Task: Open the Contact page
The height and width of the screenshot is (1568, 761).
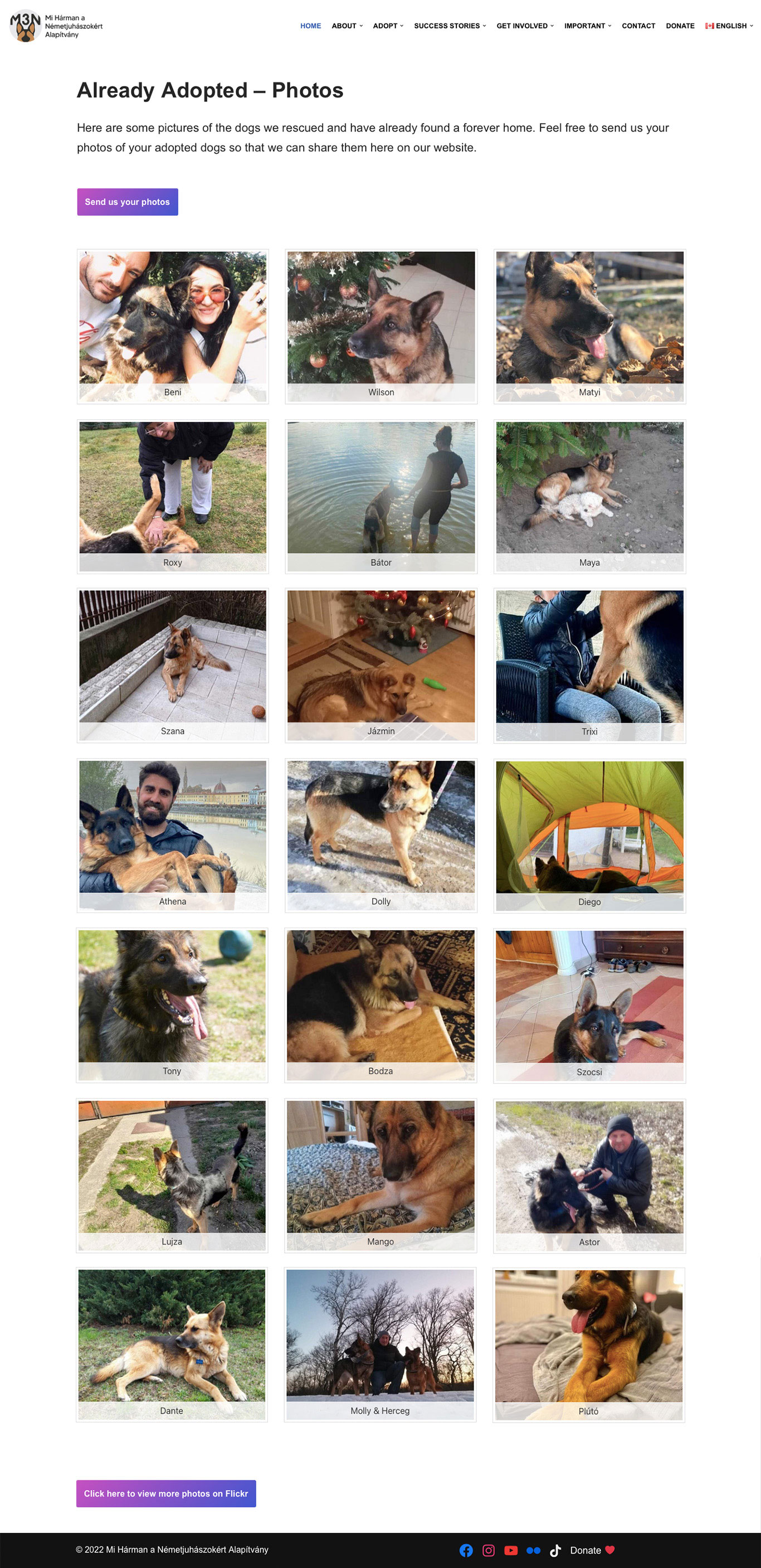Action: tap(638, 26)
